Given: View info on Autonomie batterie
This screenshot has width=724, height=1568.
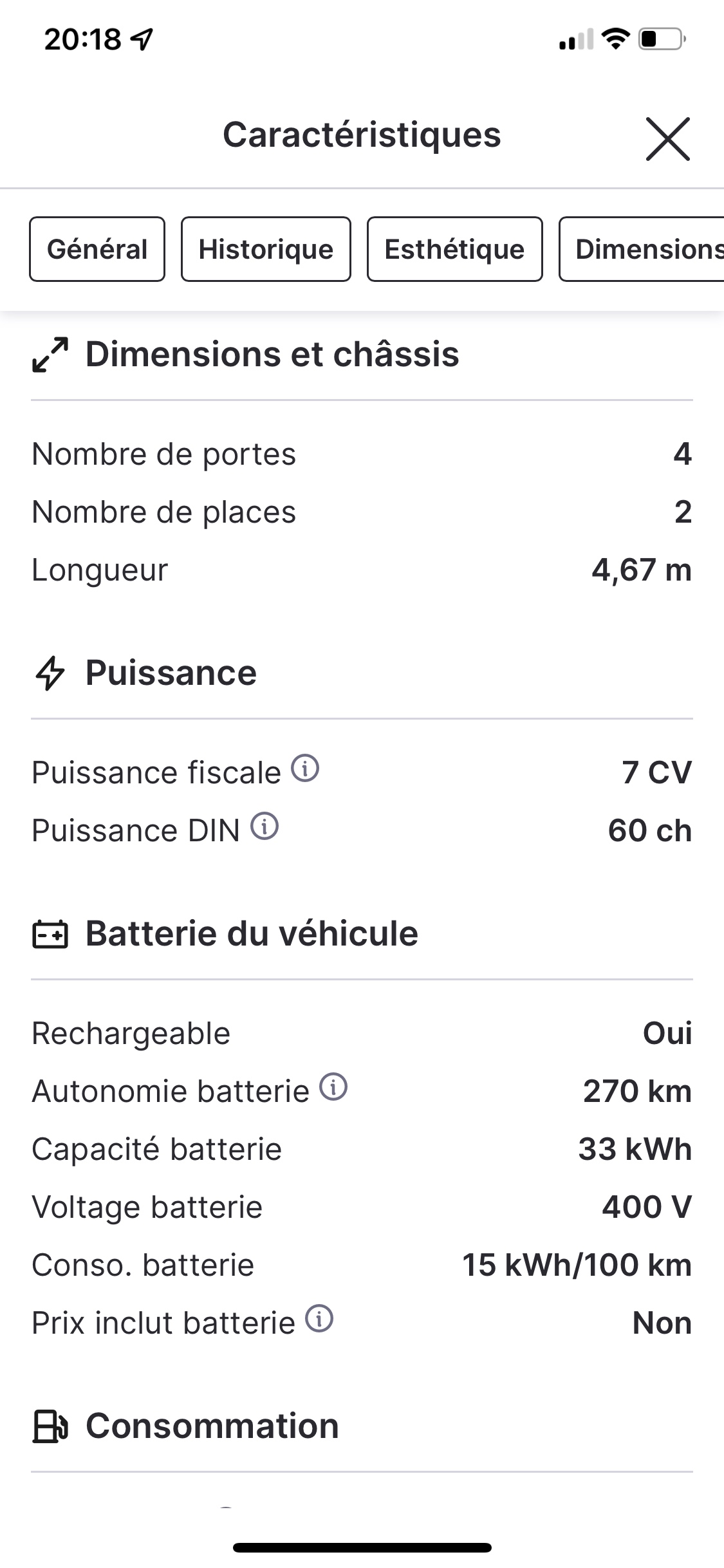Looking at the screenshot, I should click(333, 1087).
